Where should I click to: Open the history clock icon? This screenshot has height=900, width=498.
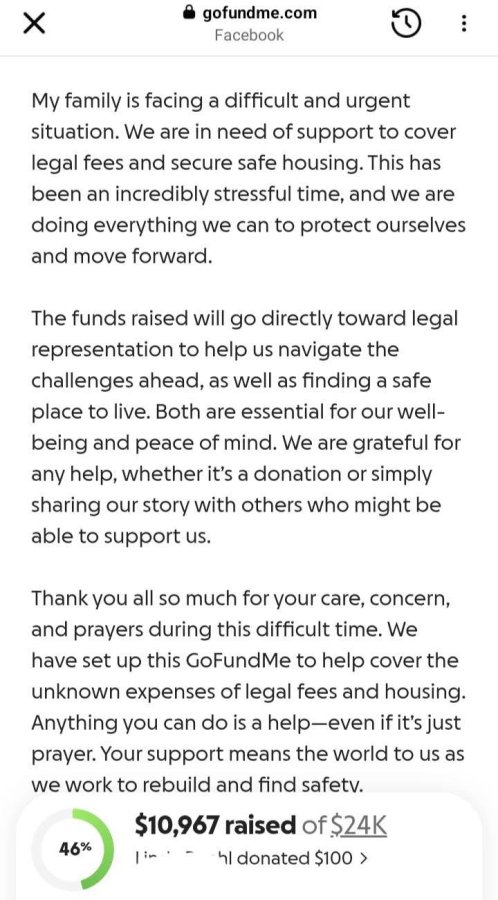pos(406,24)
